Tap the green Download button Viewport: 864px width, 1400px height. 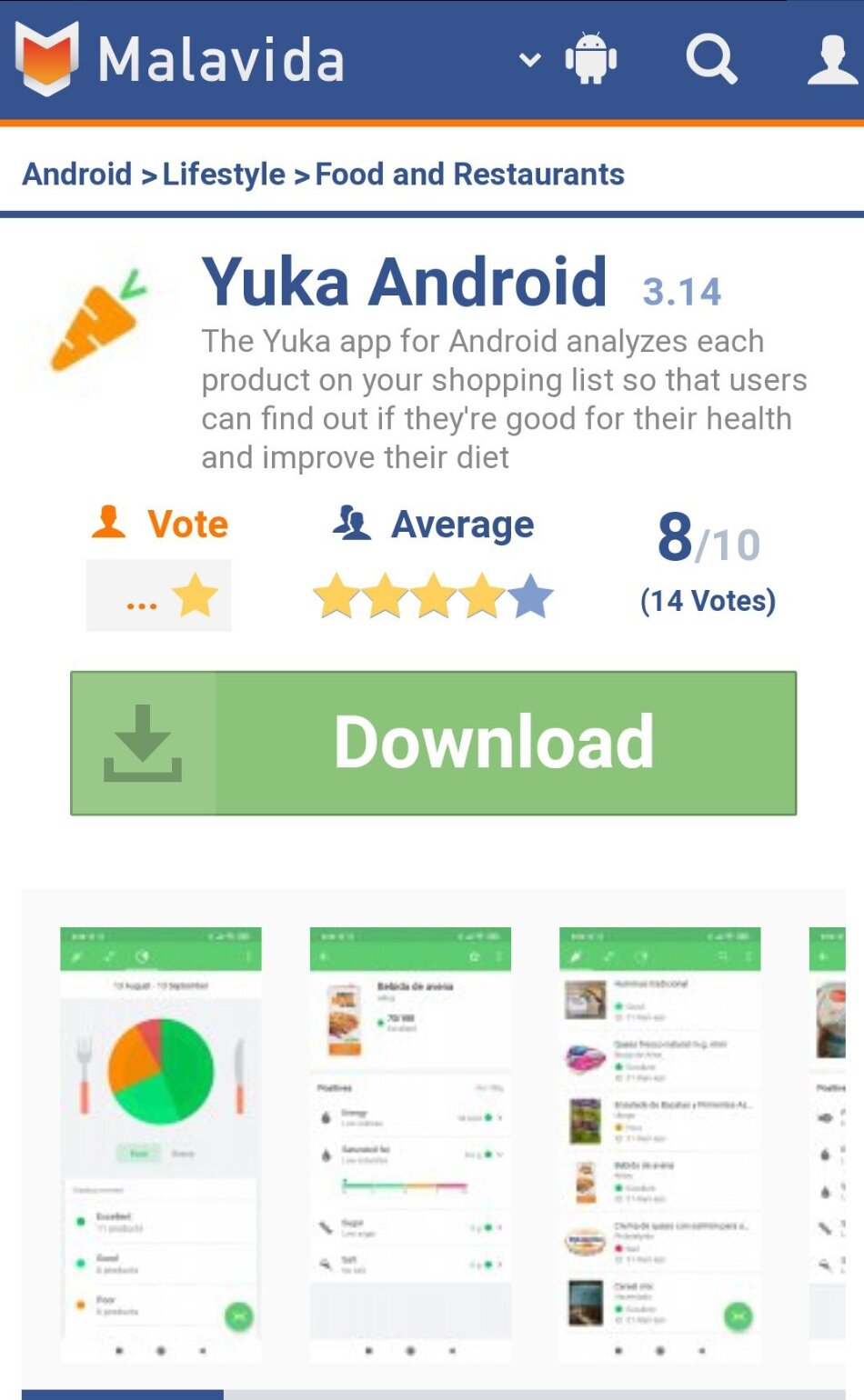pos(434,743)
